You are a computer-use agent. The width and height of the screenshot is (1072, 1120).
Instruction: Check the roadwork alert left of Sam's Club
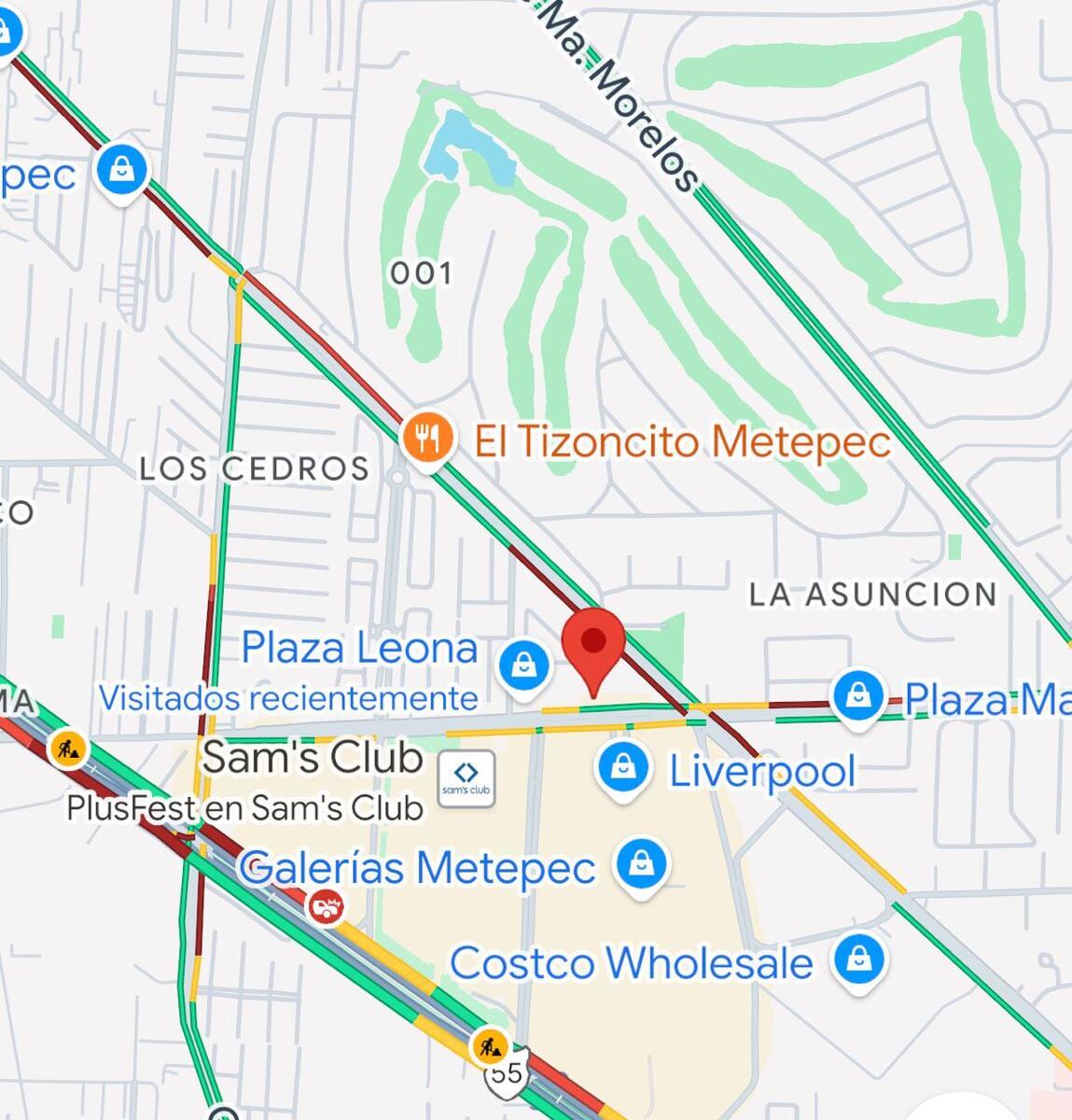67,748
